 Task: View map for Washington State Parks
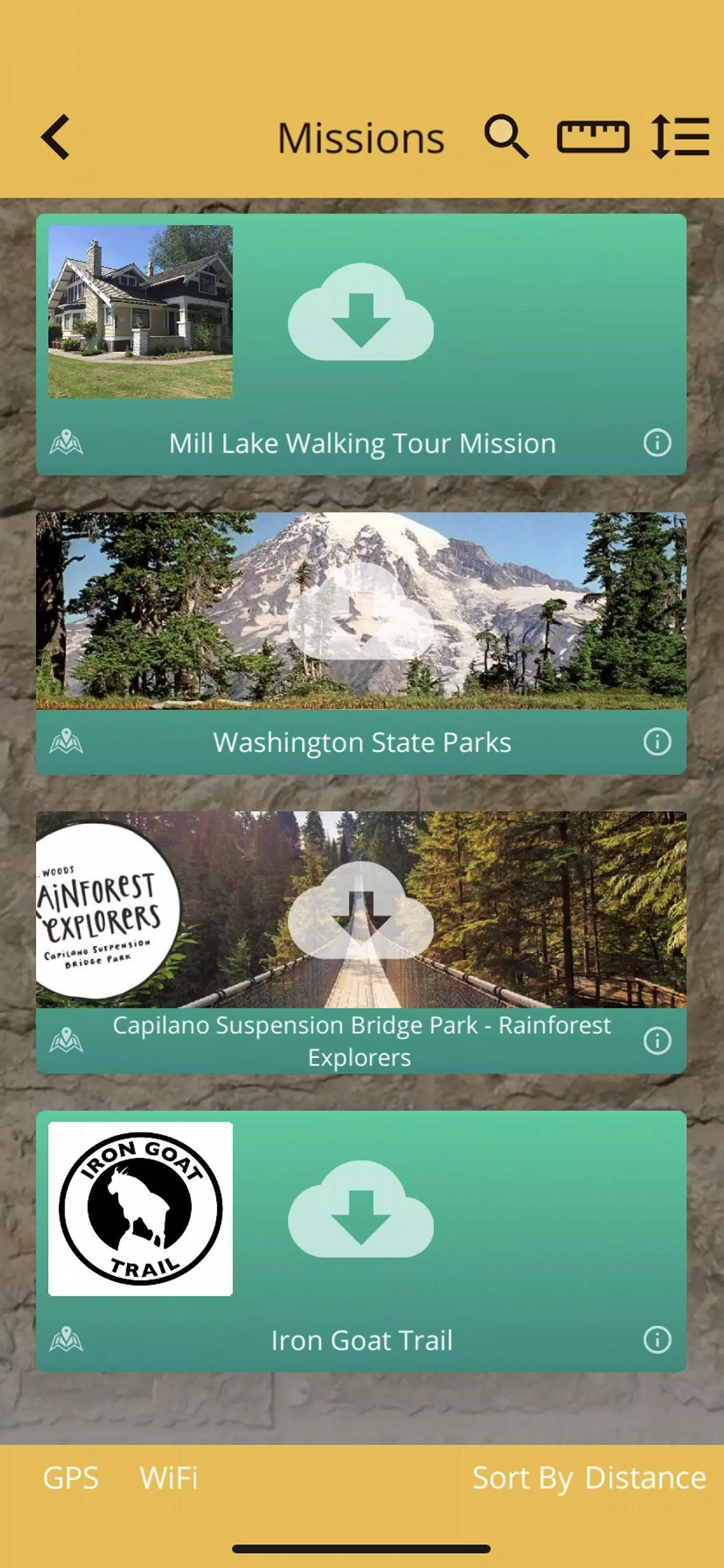click(x=66, y=742)
